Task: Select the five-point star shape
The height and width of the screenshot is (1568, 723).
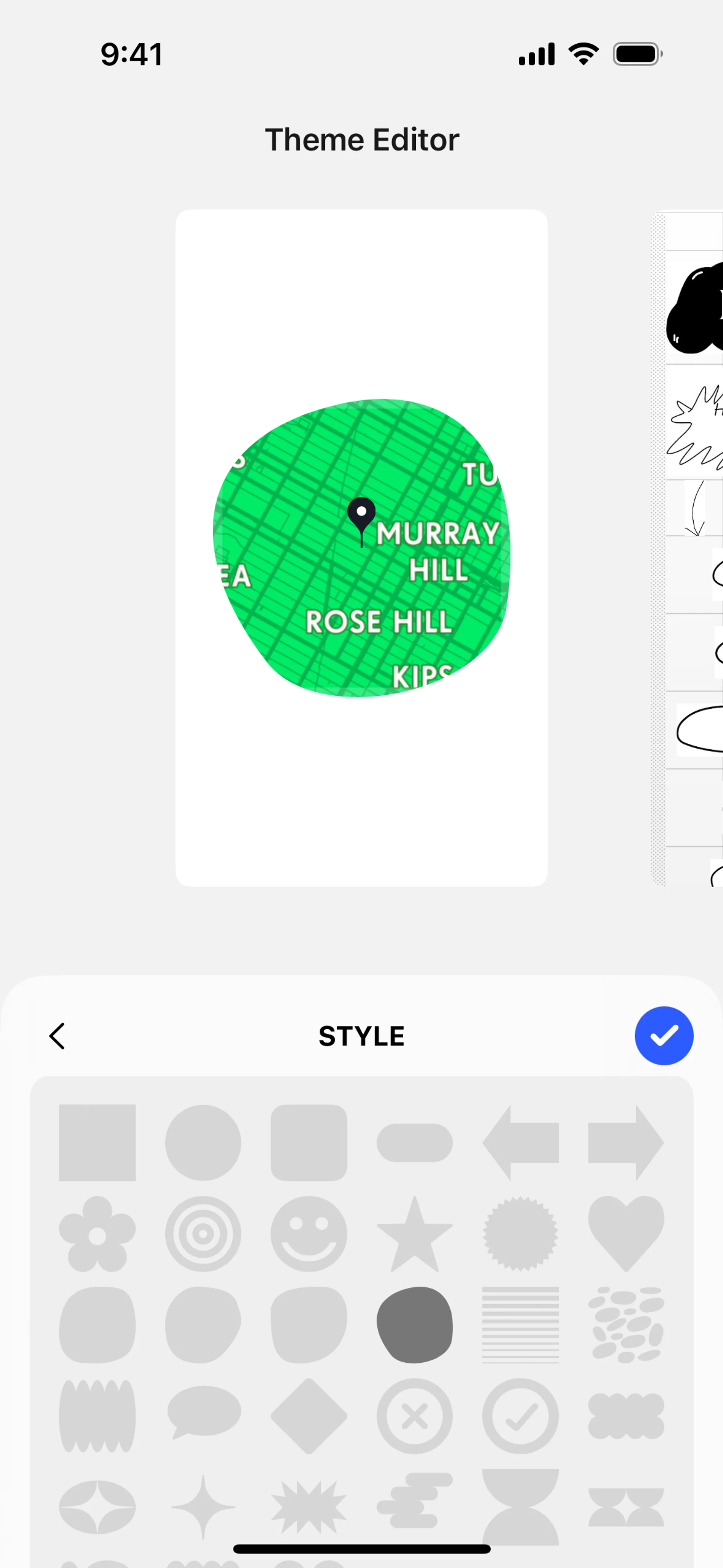Action: (415, 1234)
